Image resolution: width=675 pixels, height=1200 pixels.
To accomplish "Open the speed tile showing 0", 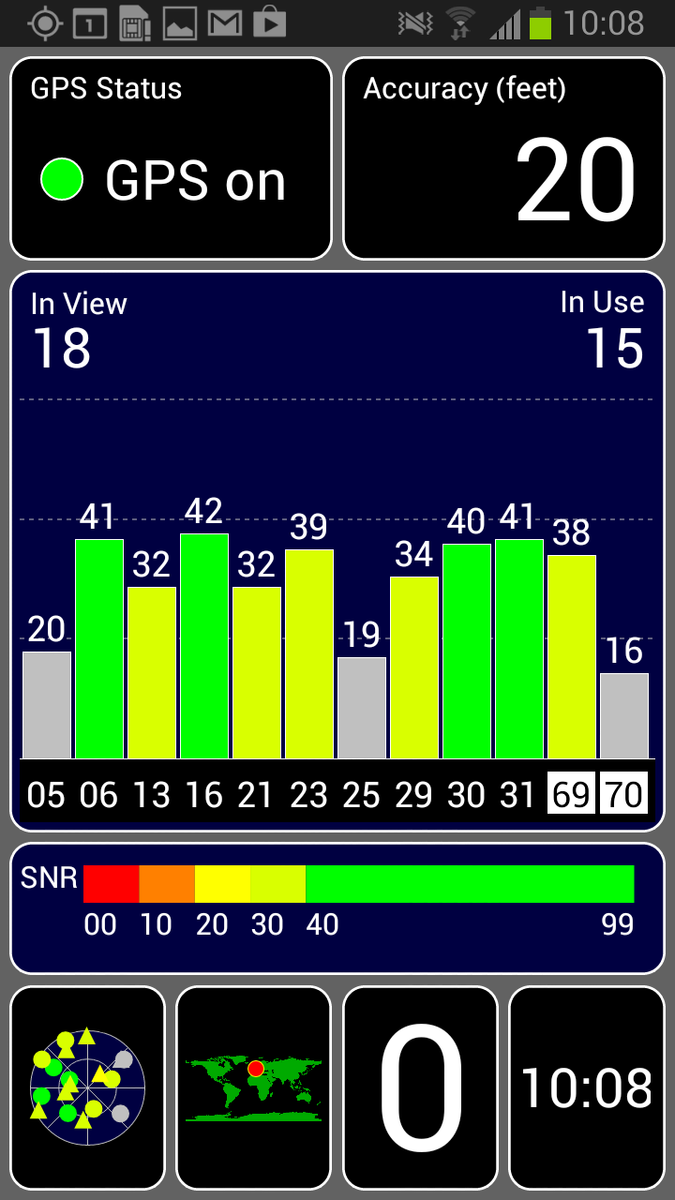I will [420, 1087].
